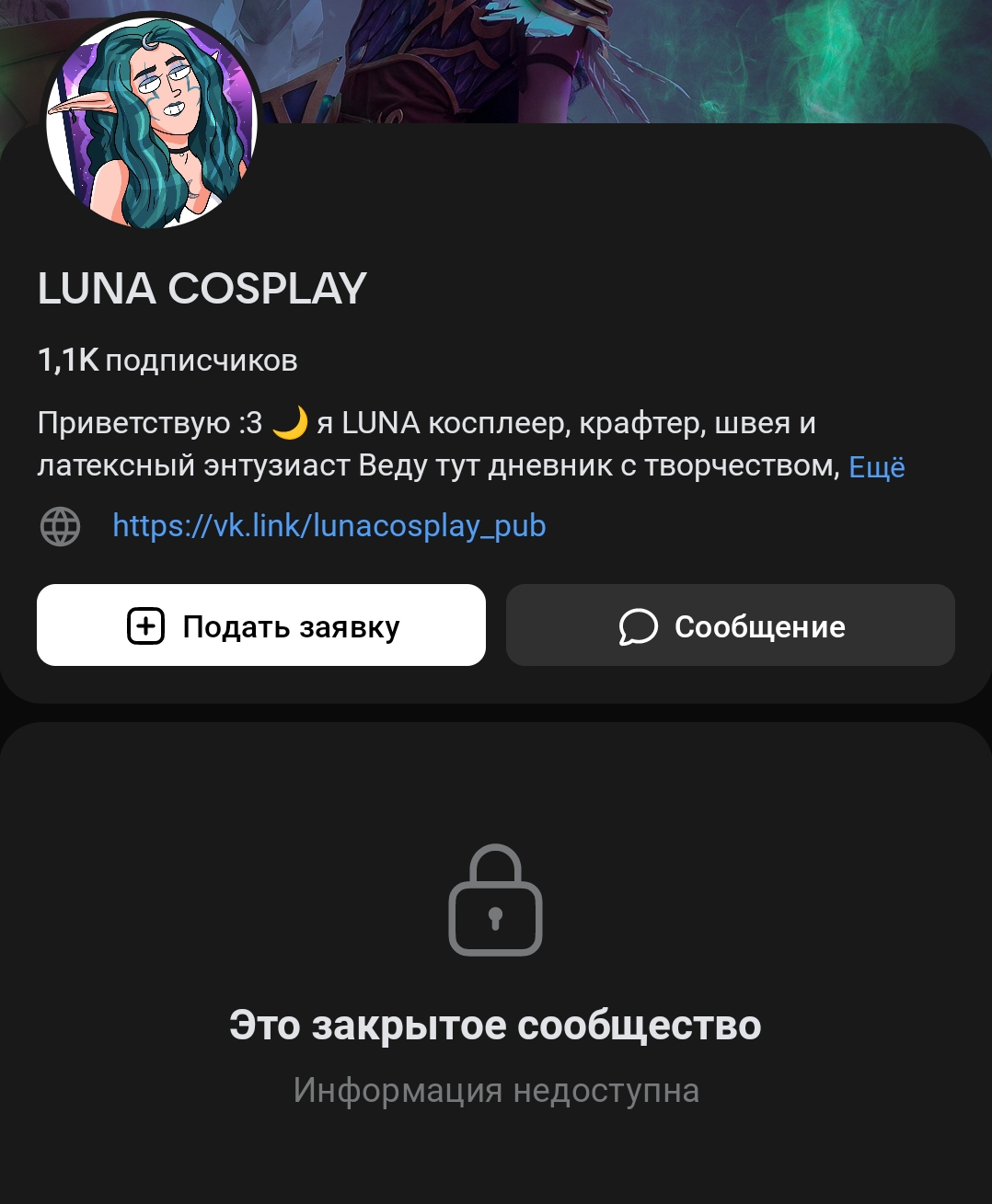Tap the Подать заявку button
This screenshot has height=1204, width=992.
tap(261, 625)
